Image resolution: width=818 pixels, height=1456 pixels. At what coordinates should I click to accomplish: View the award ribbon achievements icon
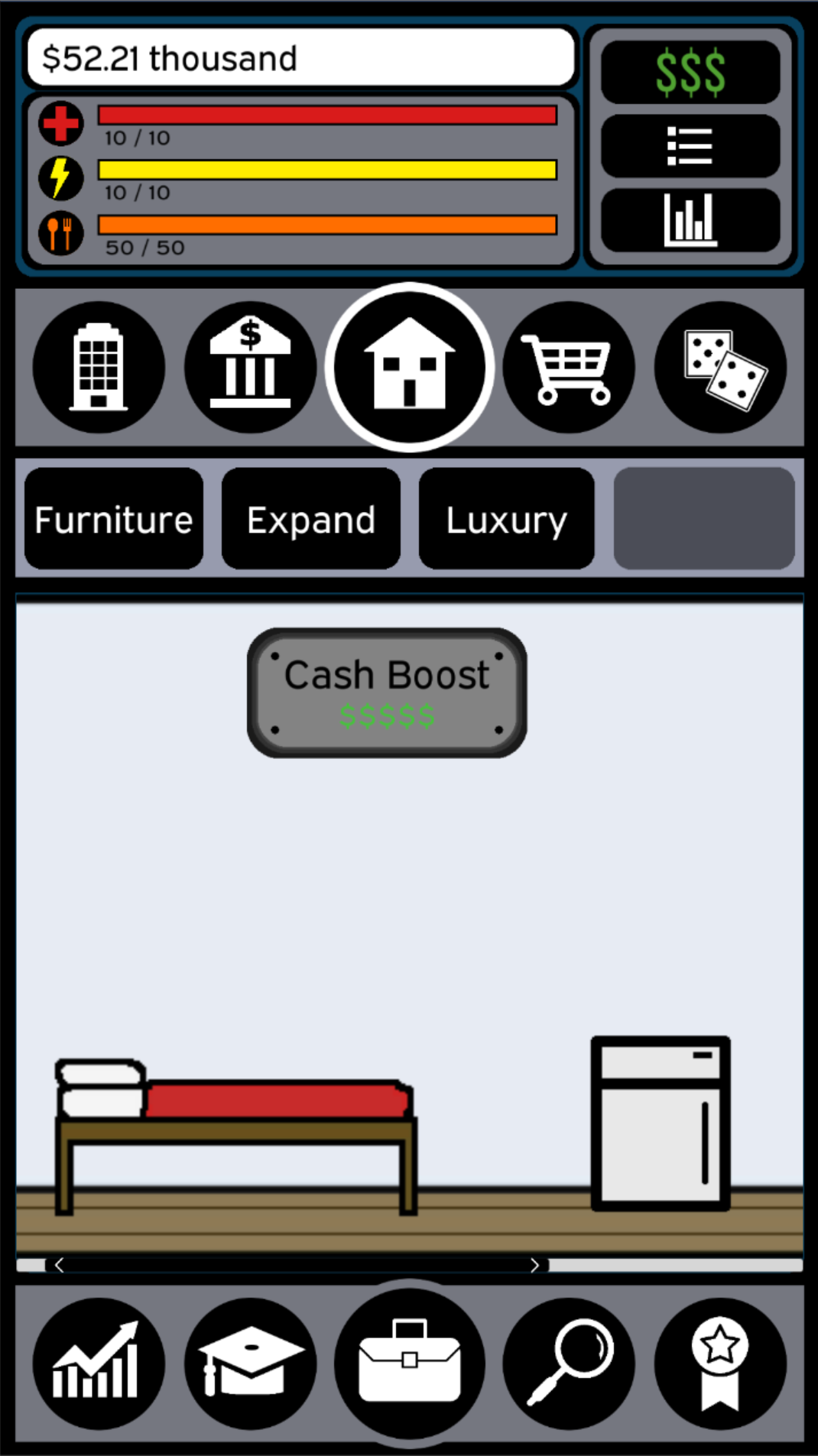[x=721, y=1364]
